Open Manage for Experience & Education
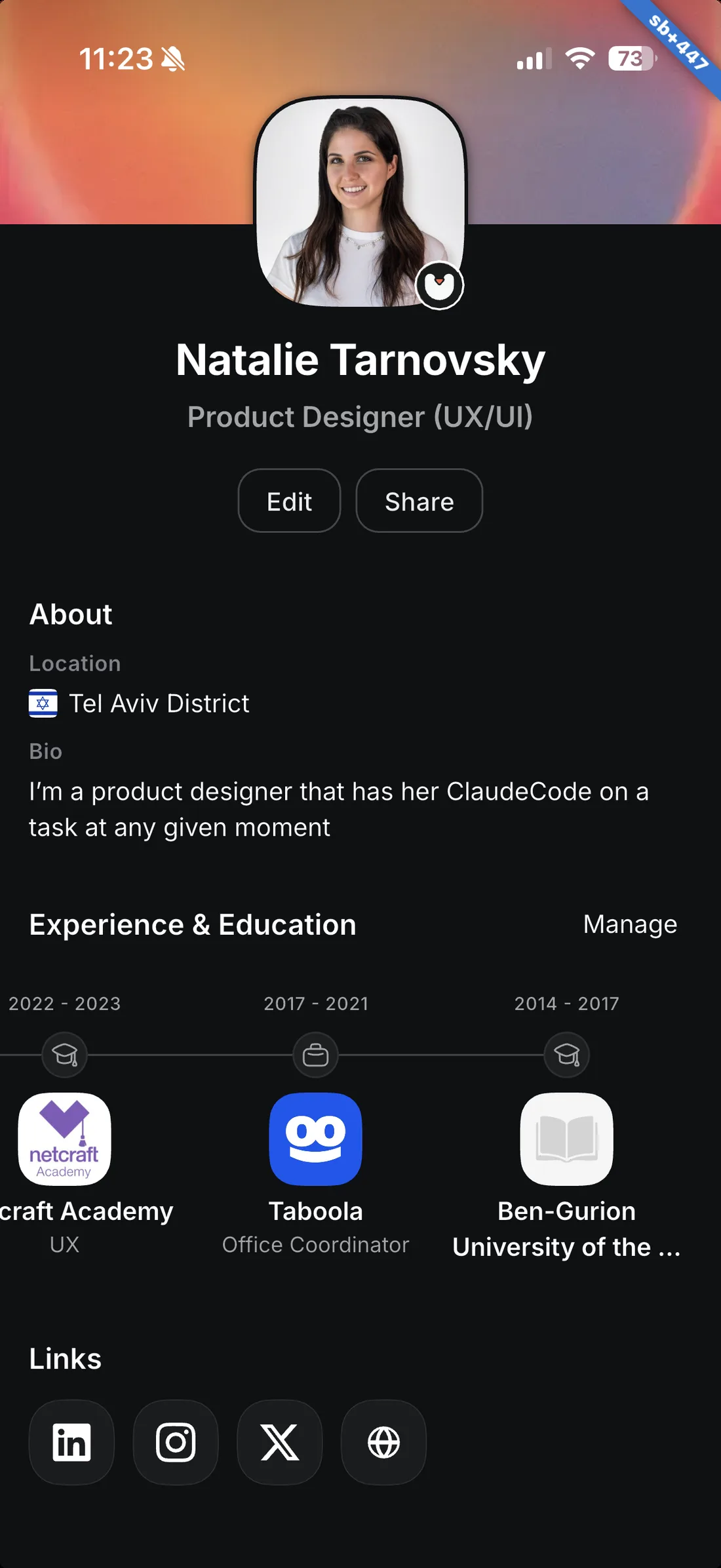 click(x=630, y=924)
